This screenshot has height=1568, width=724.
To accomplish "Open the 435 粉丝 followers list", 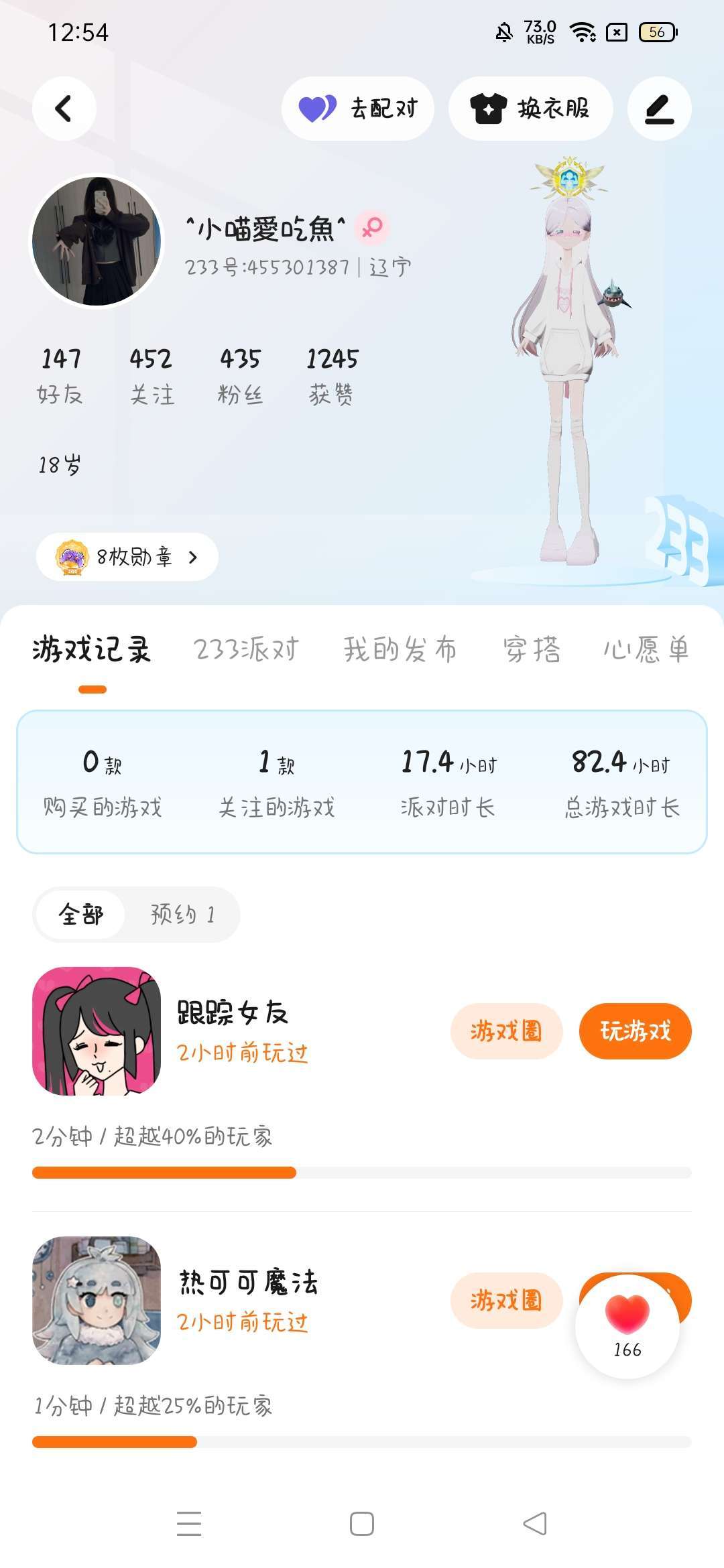I will pyautogui.click(x=240, y=377).
